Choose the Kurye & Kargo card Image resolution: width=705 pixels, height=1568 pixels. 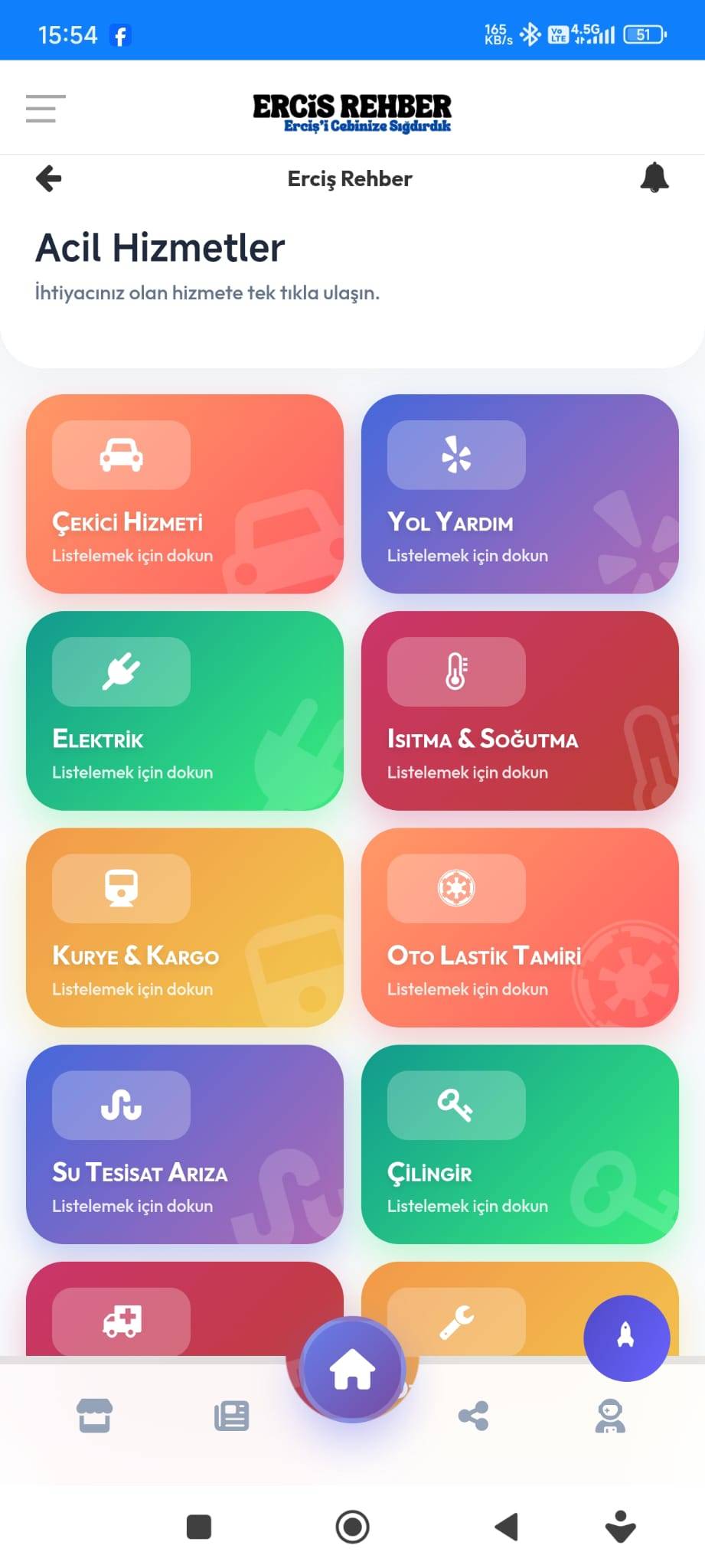184,927
